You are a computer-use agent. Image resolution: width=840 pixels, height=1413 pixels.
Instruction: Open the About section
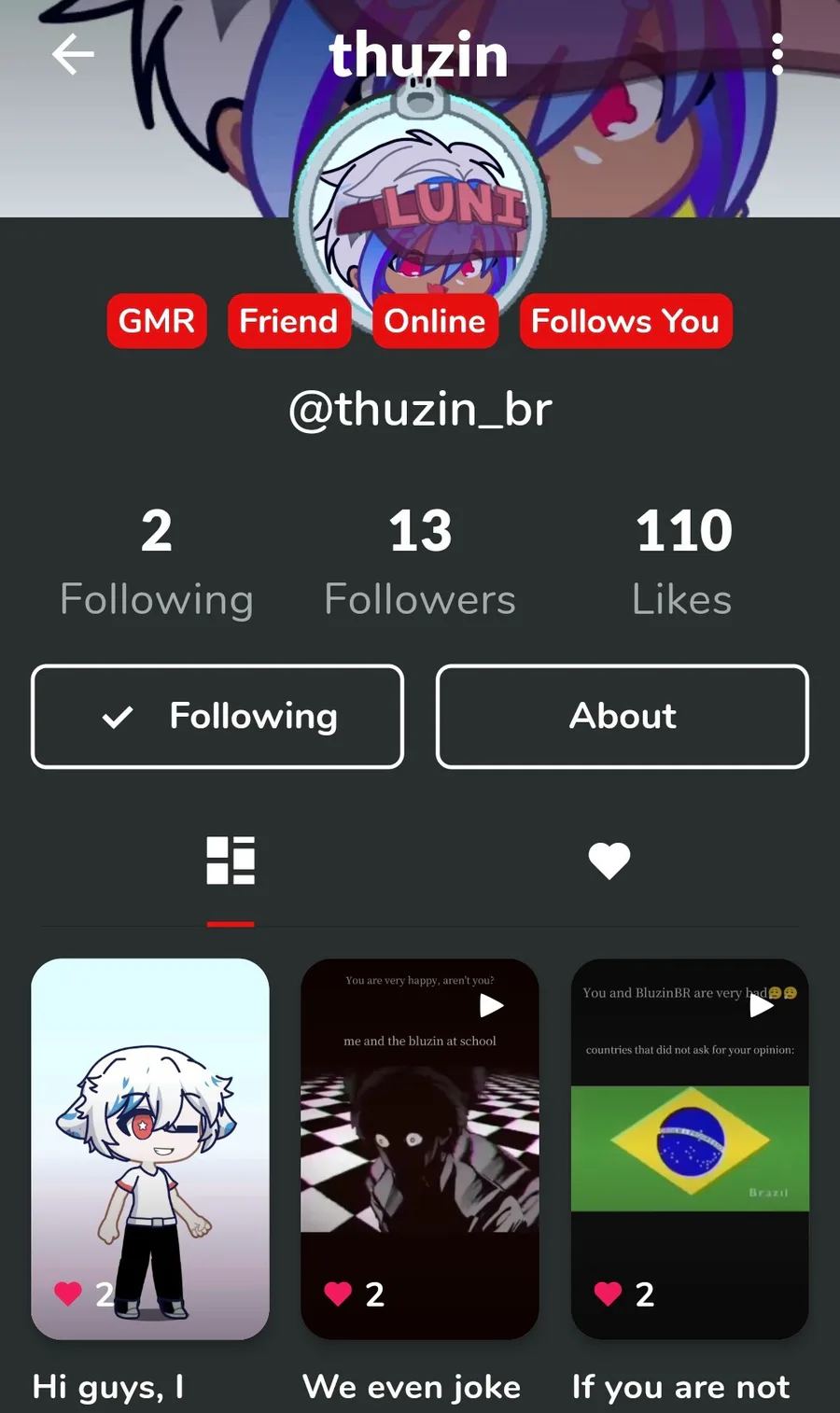(x=622, y=717)
